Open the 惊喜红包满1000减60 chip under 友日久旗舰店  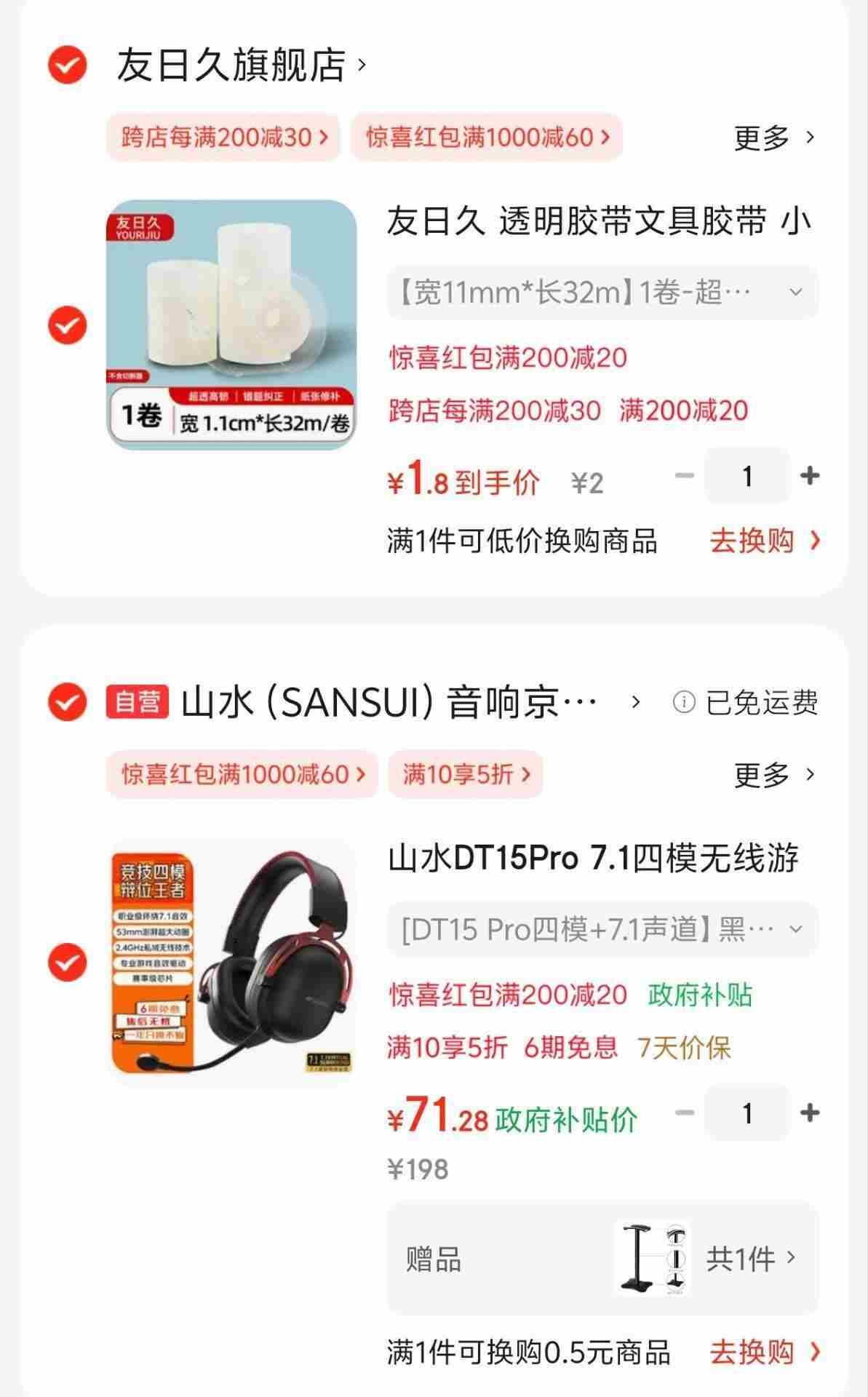[x=487, y=137]
